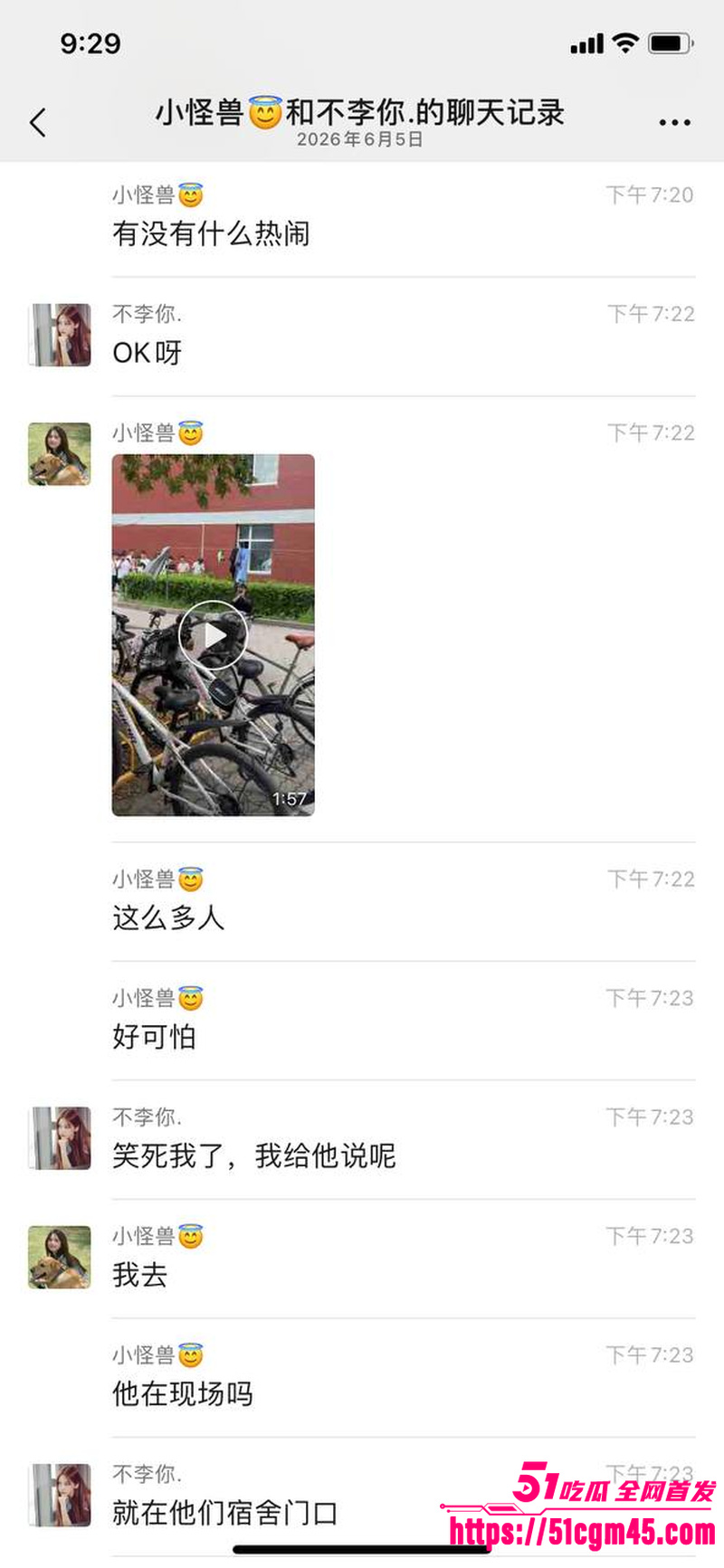Play the 1:57 video from 小怪兽
Viewport: 724px width, 1568px height.
tap(213, 634)
